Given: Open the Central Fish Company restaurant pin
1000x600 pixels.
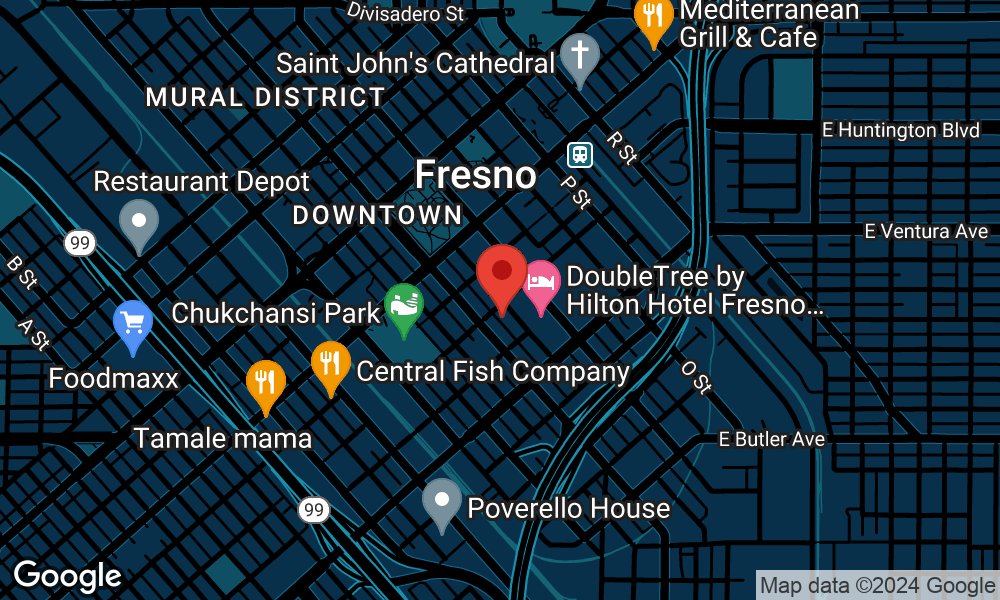Looking at the screenshot, I should 330,363.
